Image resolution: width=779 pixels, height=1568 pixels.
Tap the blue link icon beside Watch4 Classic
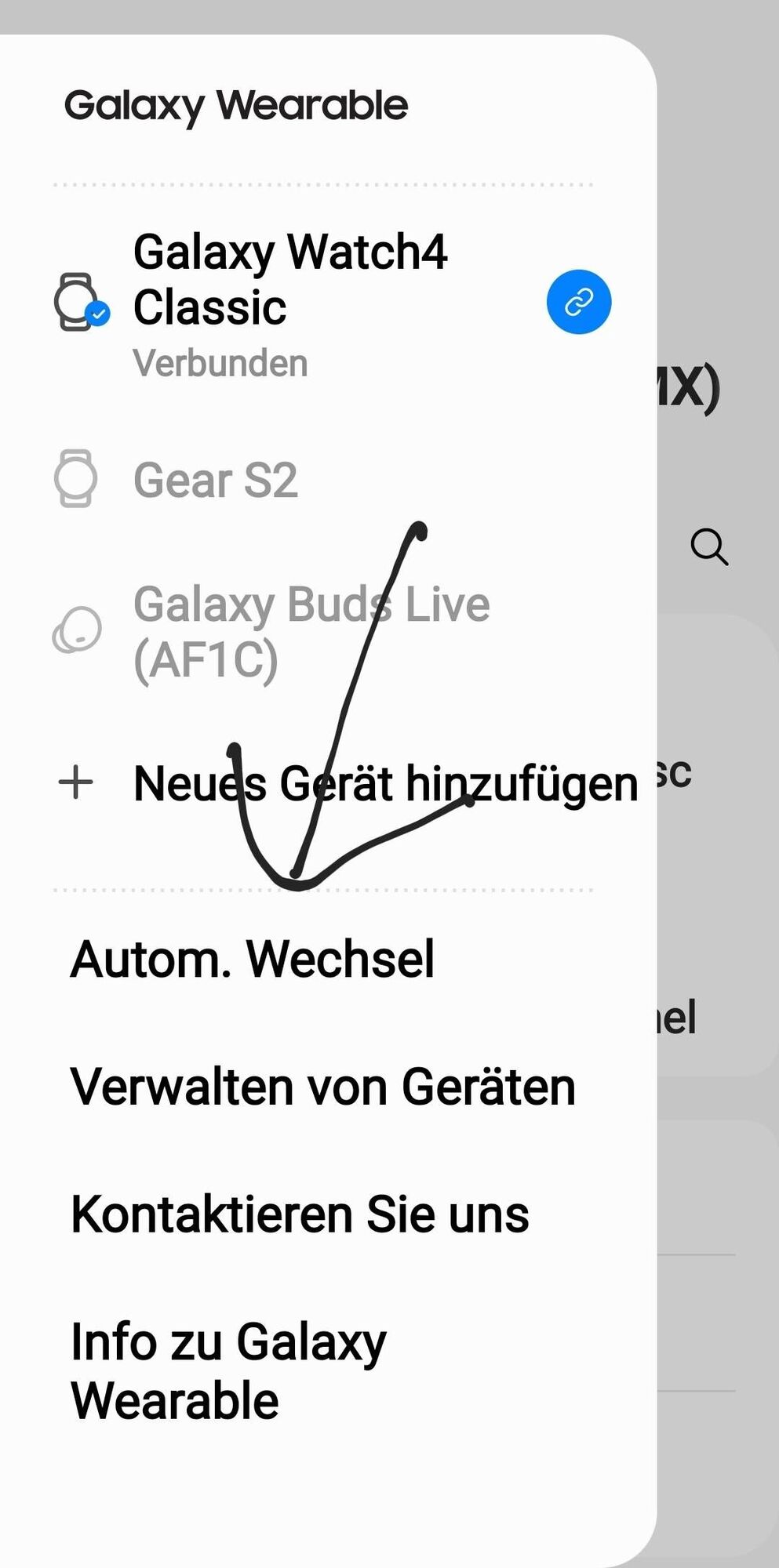pyautogui.click(x=578, y=302)
